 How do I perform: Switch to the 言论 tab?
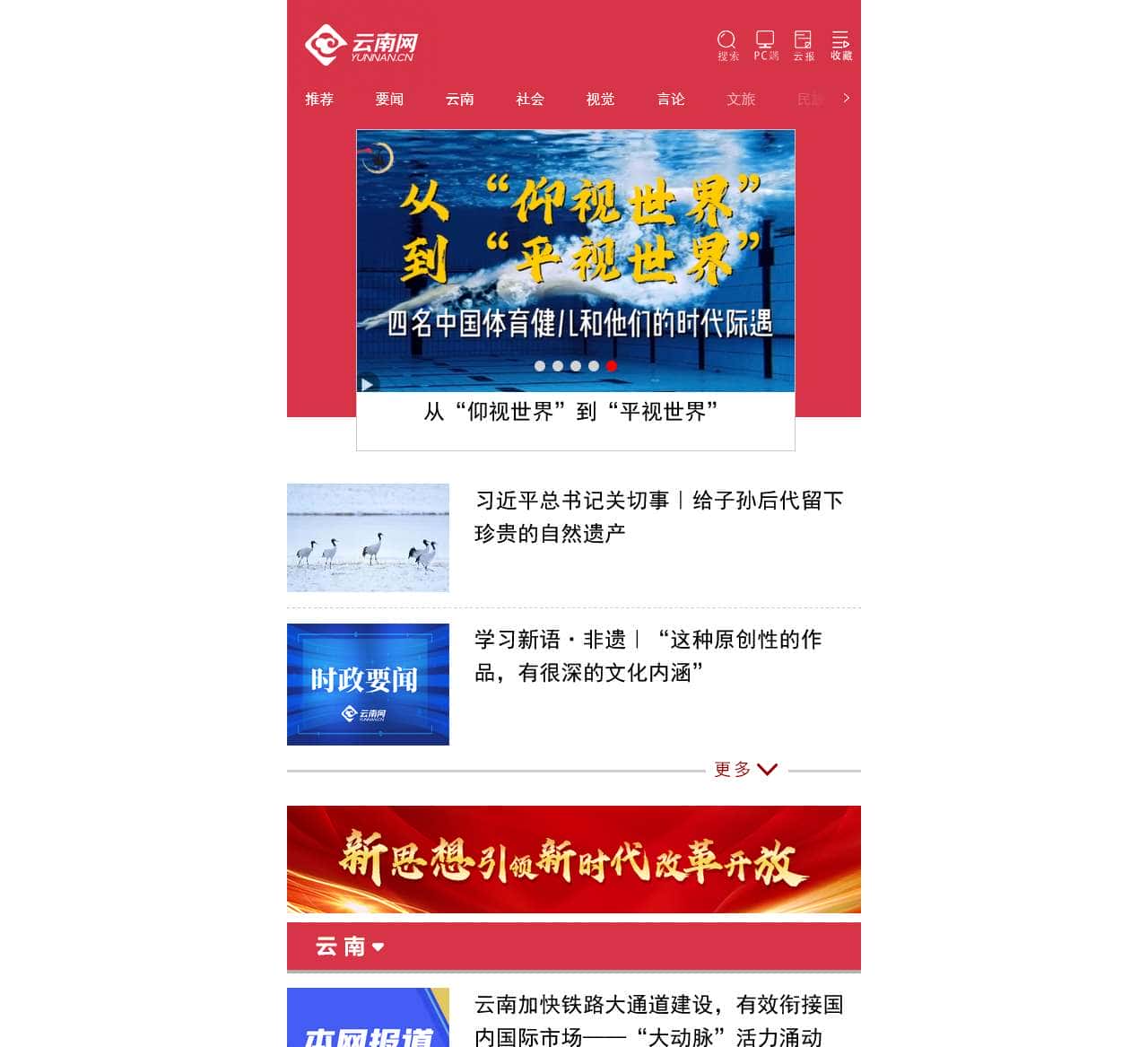click(671, 100)
